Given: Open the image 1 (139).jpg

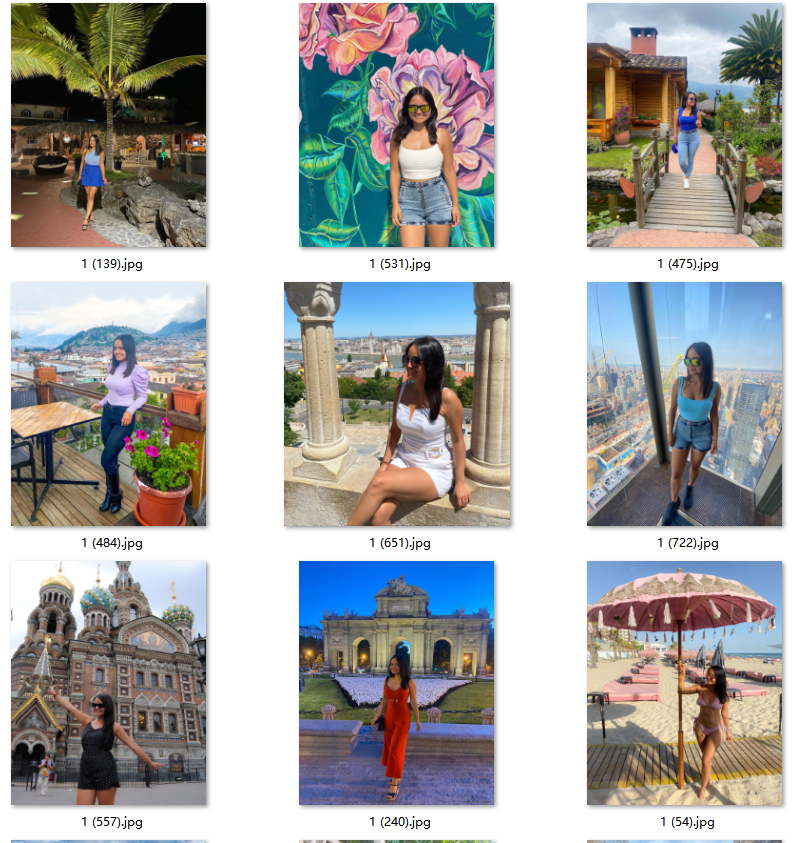Looking at the screenshot, I should tap(108, 125).
